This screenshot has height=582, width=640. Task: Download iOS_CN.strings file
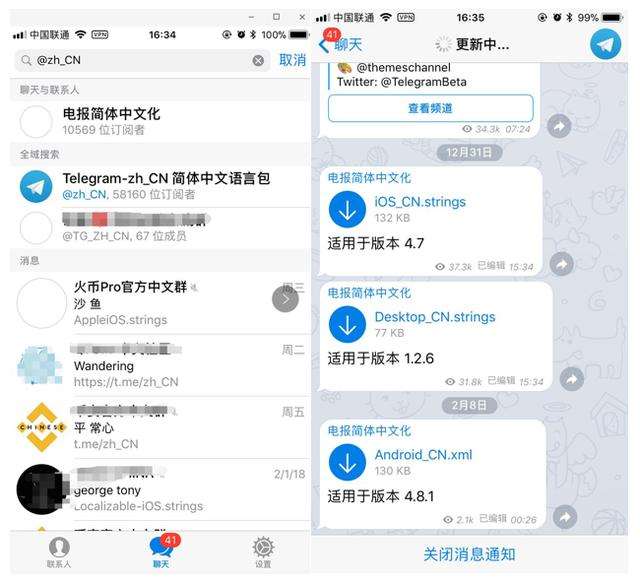(x=348, y=210)
